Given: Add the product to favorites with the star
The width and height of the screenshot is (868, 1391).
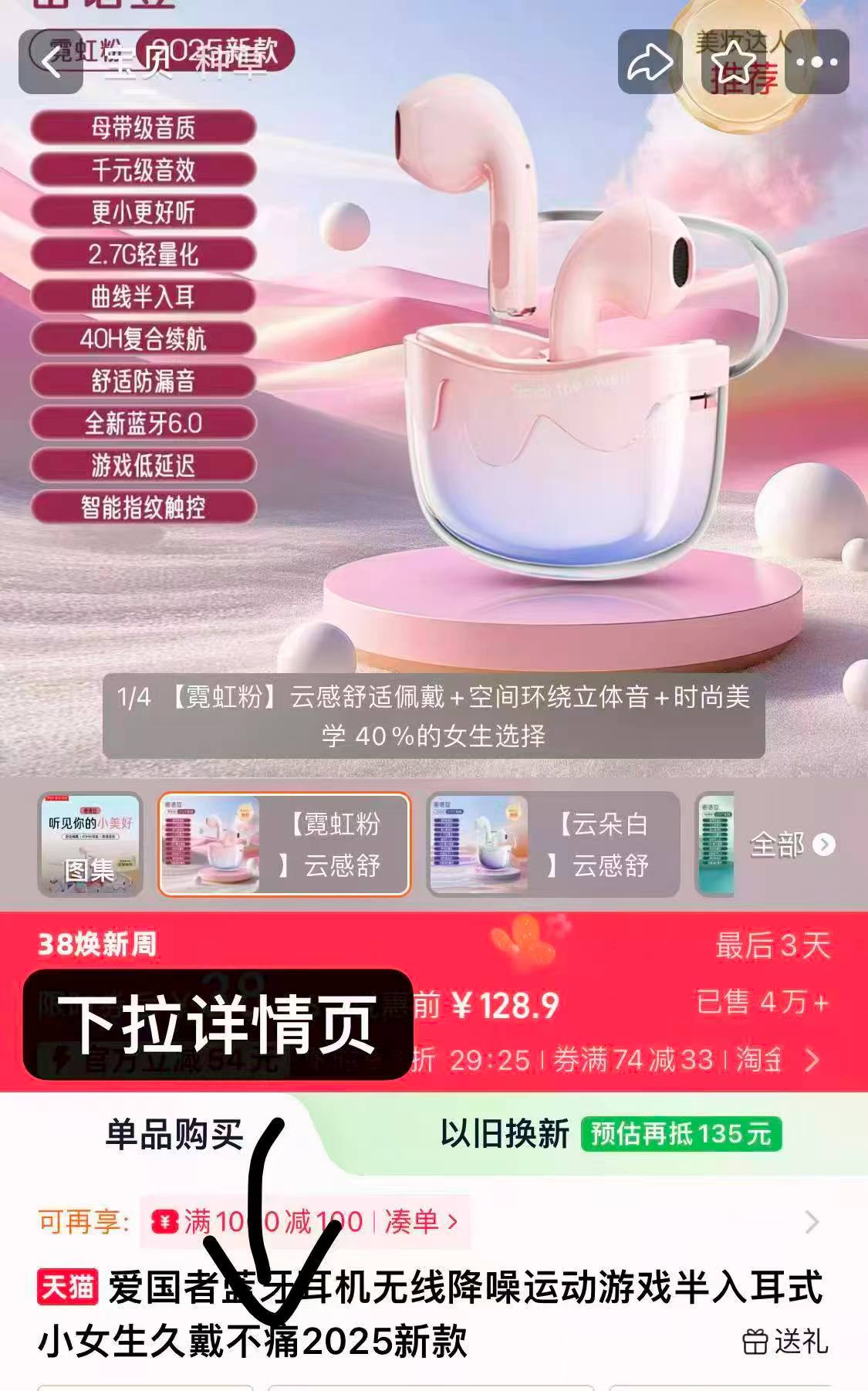Looking at the screenshot, I should 734,63.
